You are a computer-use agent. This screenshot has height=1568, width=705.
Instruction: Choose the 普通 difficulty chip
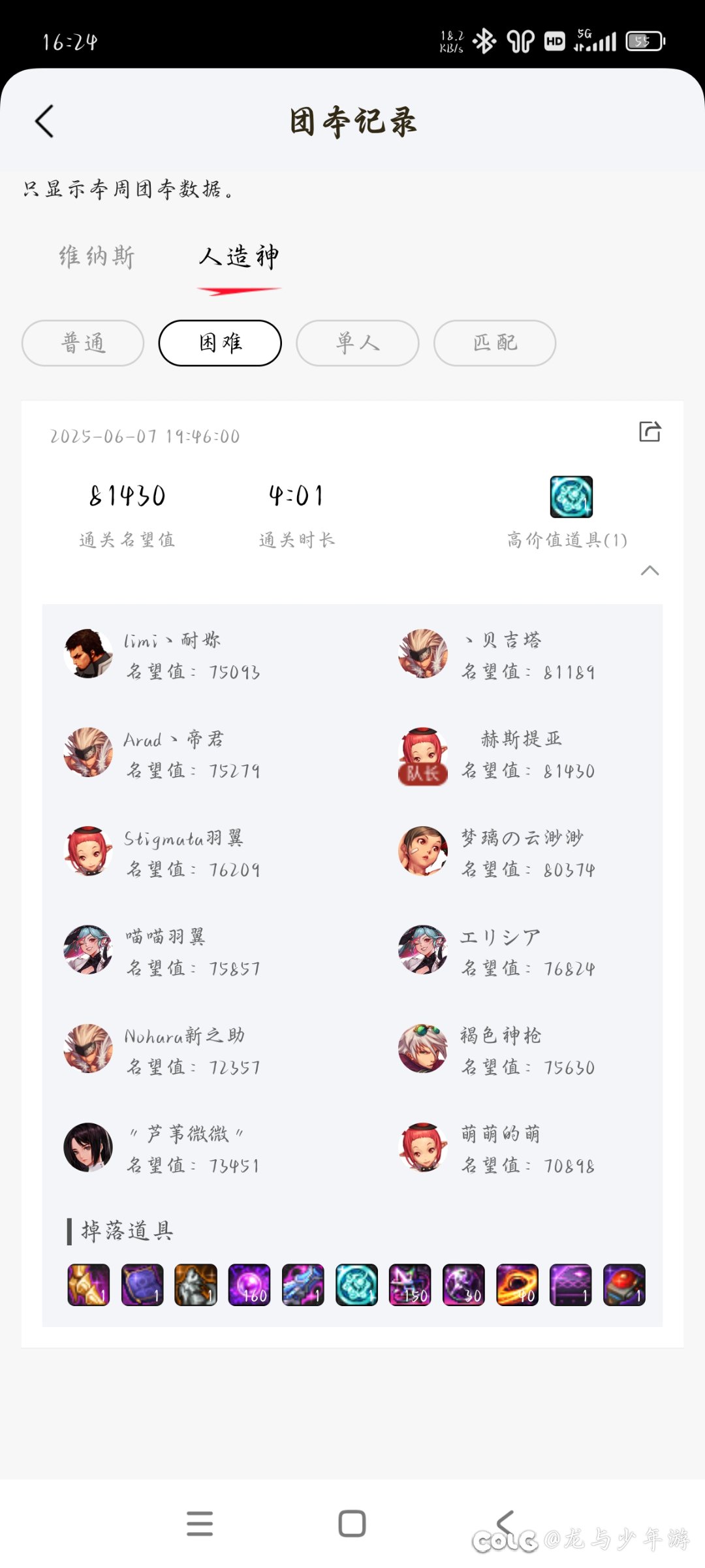click(83, 343)
